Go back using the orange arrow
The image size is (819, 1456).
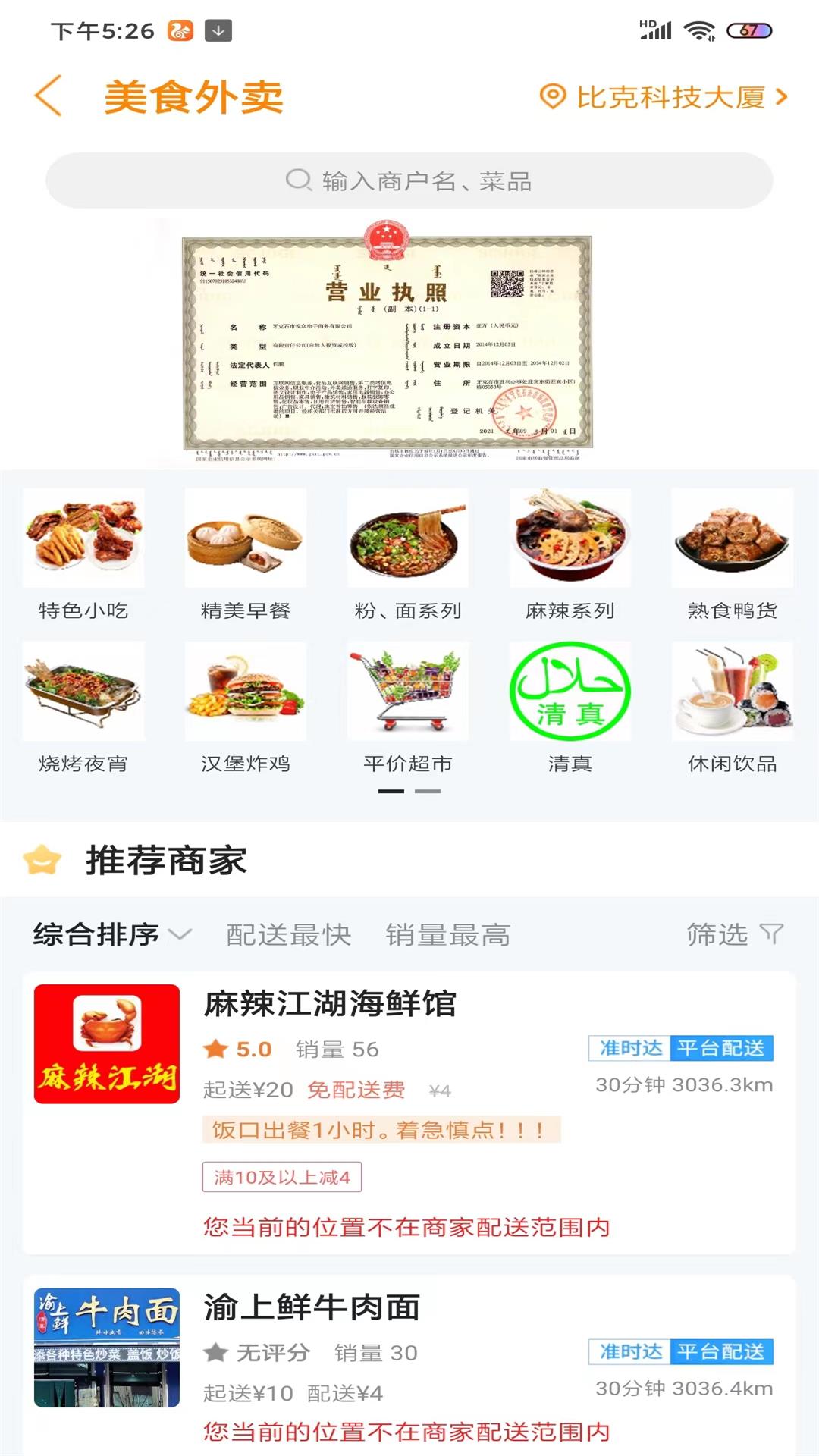click(x=49, y=96)
